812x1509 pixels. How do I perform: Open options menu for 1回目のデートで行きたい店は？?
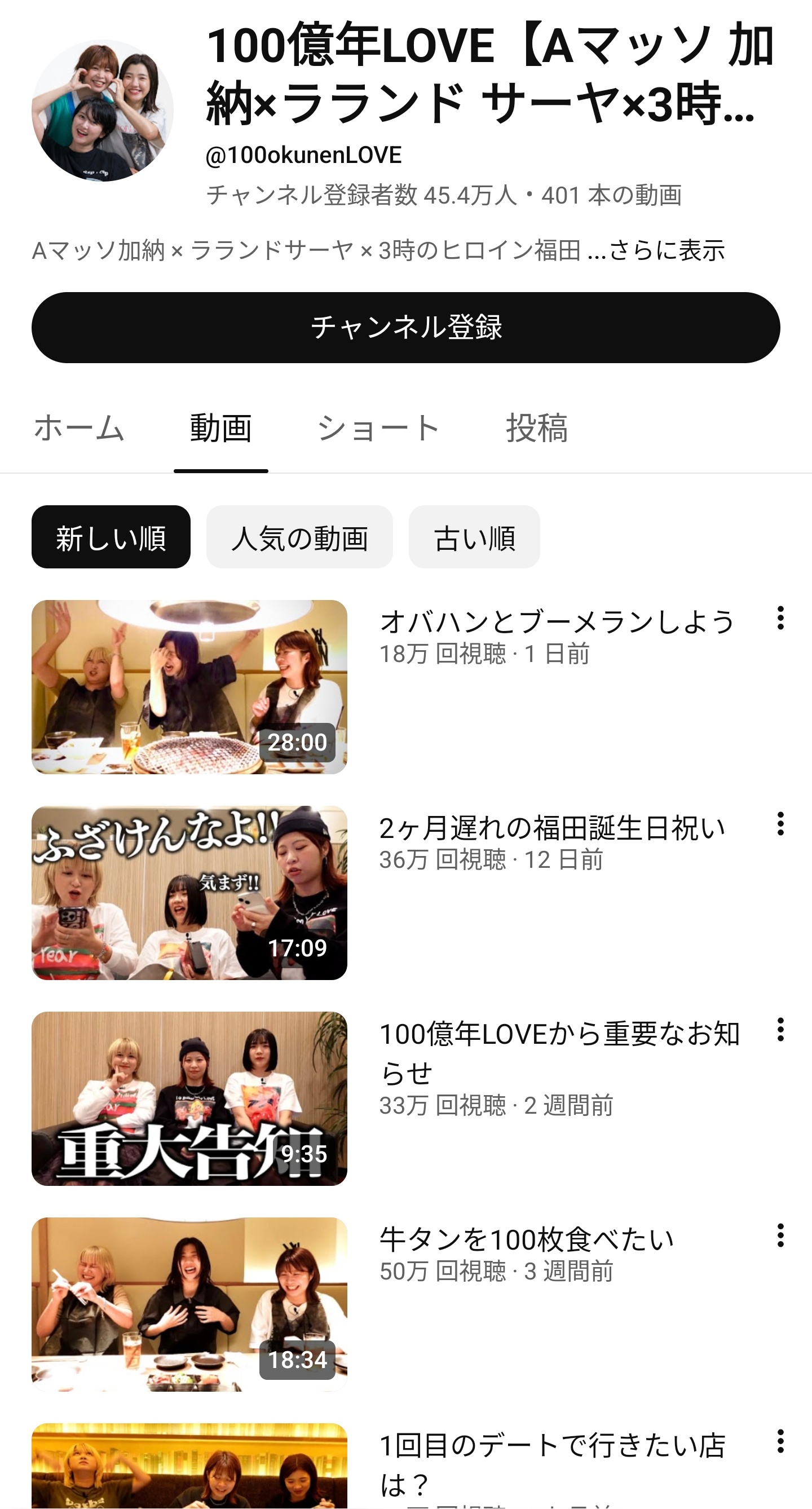pos(780,1441)
